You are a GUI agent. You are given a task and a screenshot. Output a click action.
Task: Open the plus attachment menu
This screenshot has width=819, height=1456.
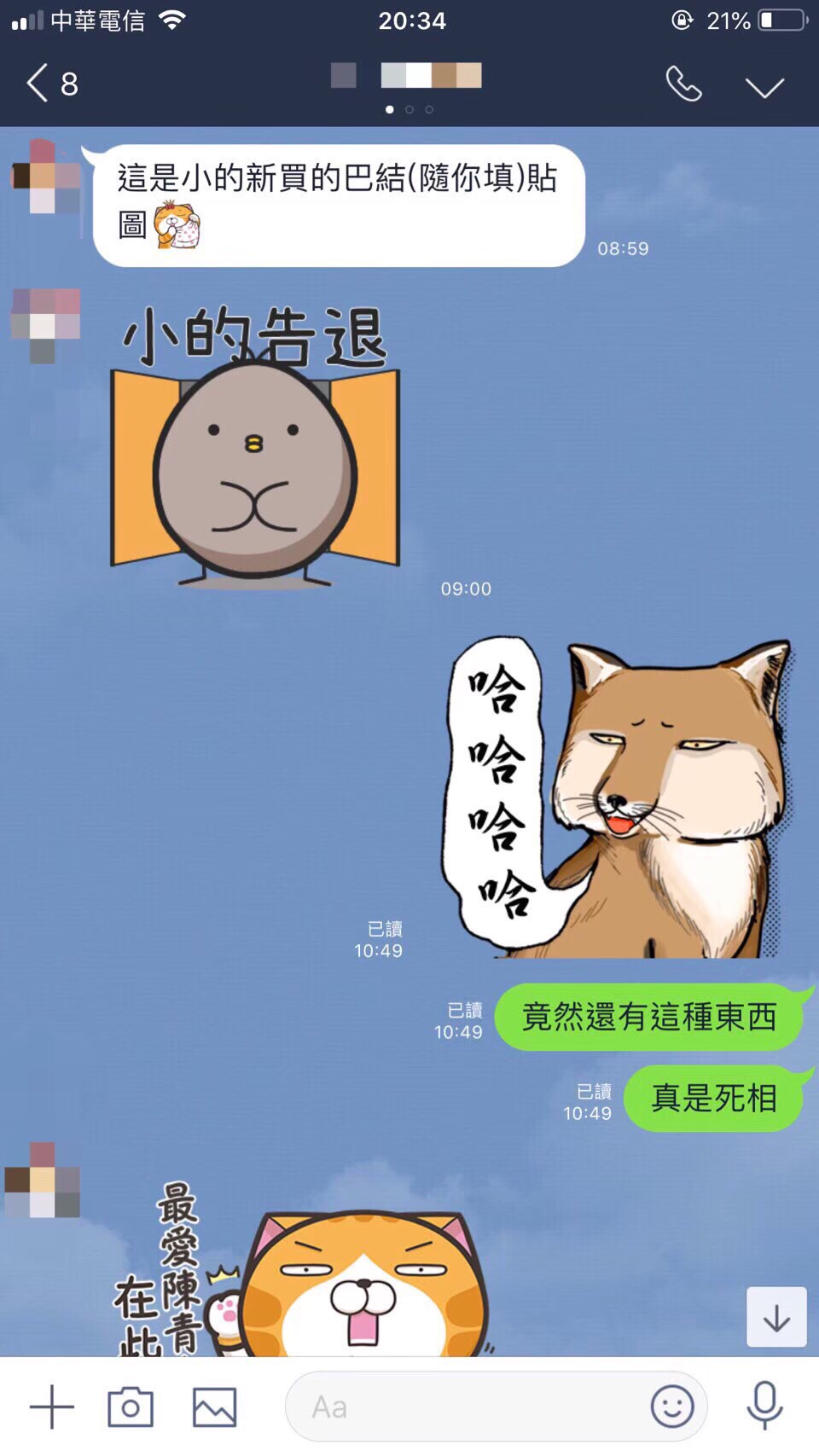(x=52, y=1407)
